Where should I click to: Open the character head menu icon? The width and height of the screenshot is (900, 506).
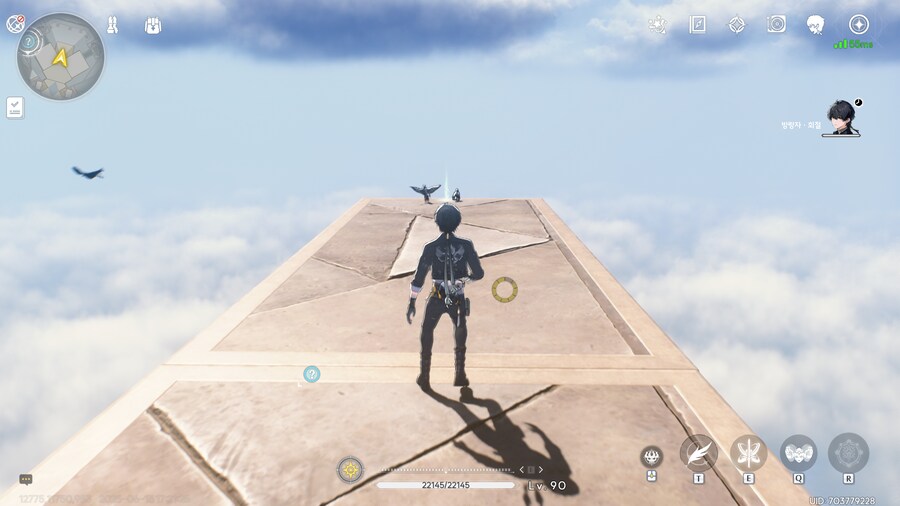[815, 24]
